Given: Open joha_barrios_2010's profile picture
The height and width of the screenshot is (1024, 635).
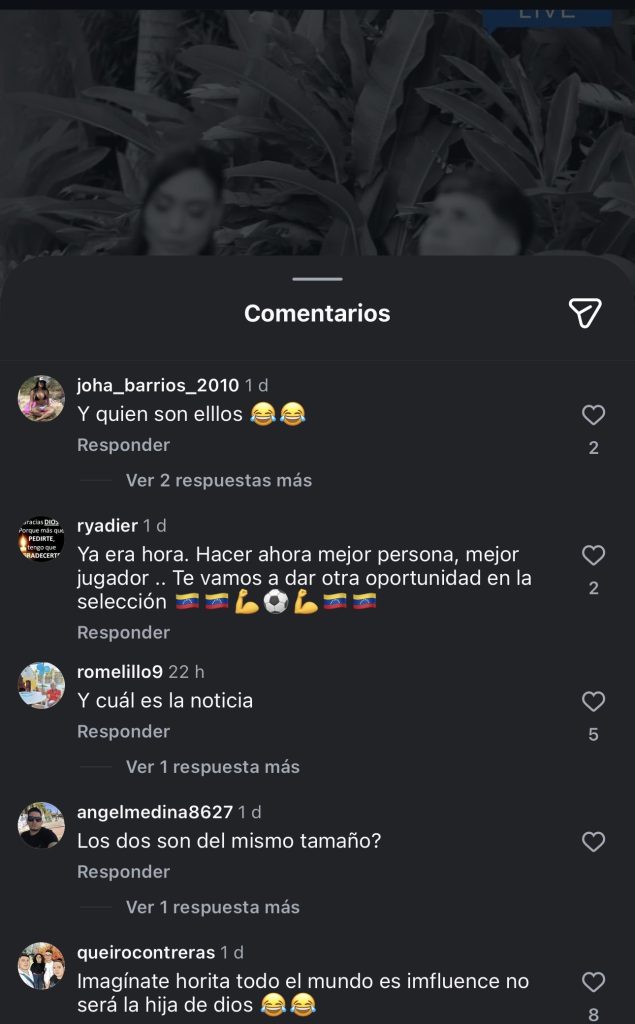Looking at the screenshot, I should click(41, 399).
